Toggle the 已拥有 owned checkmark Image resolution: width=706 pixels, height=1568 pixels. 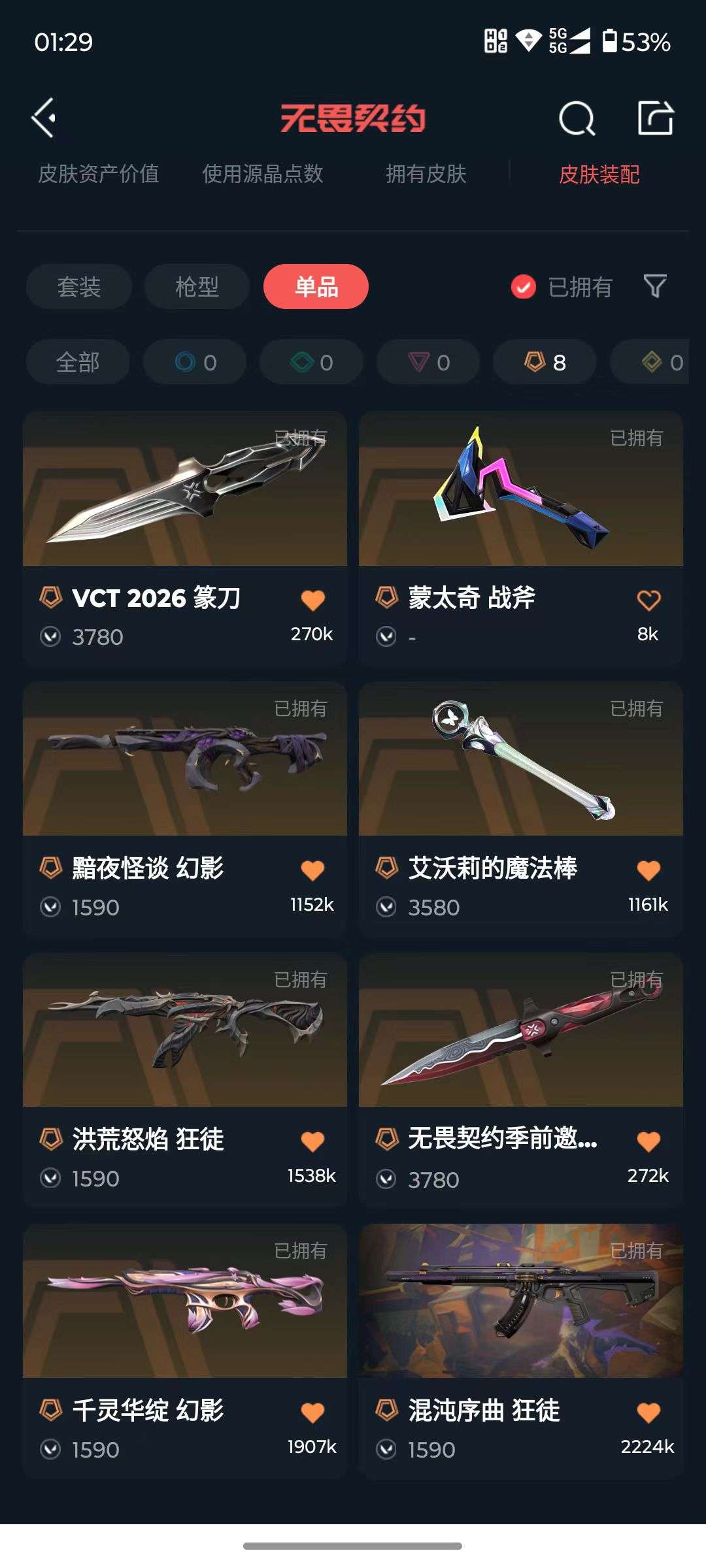[x=522, y=286]
